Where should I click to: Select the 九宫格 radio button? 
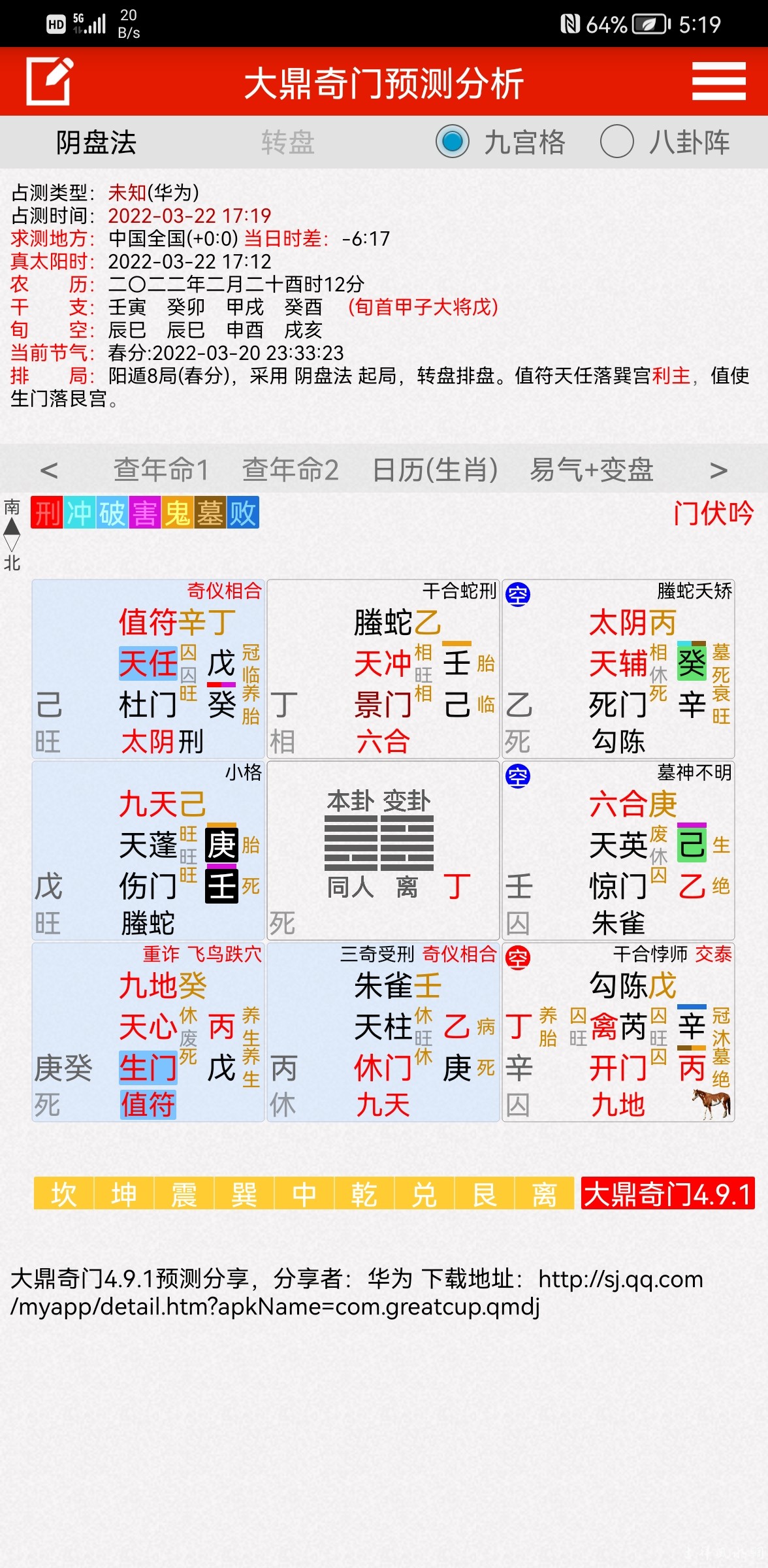pos(453,142)
